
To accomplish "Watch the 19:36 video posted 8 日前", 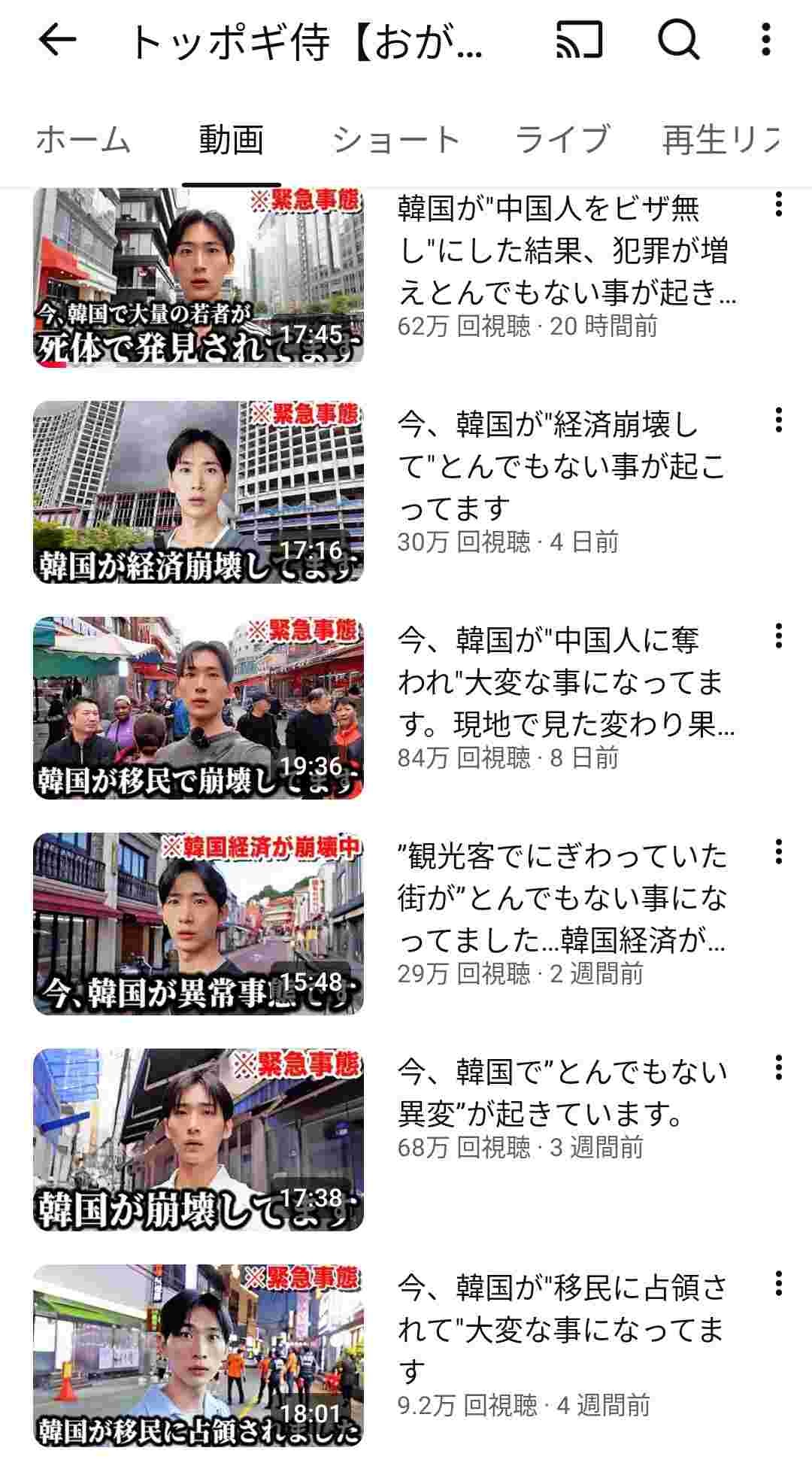I will (x=198, y=708).
